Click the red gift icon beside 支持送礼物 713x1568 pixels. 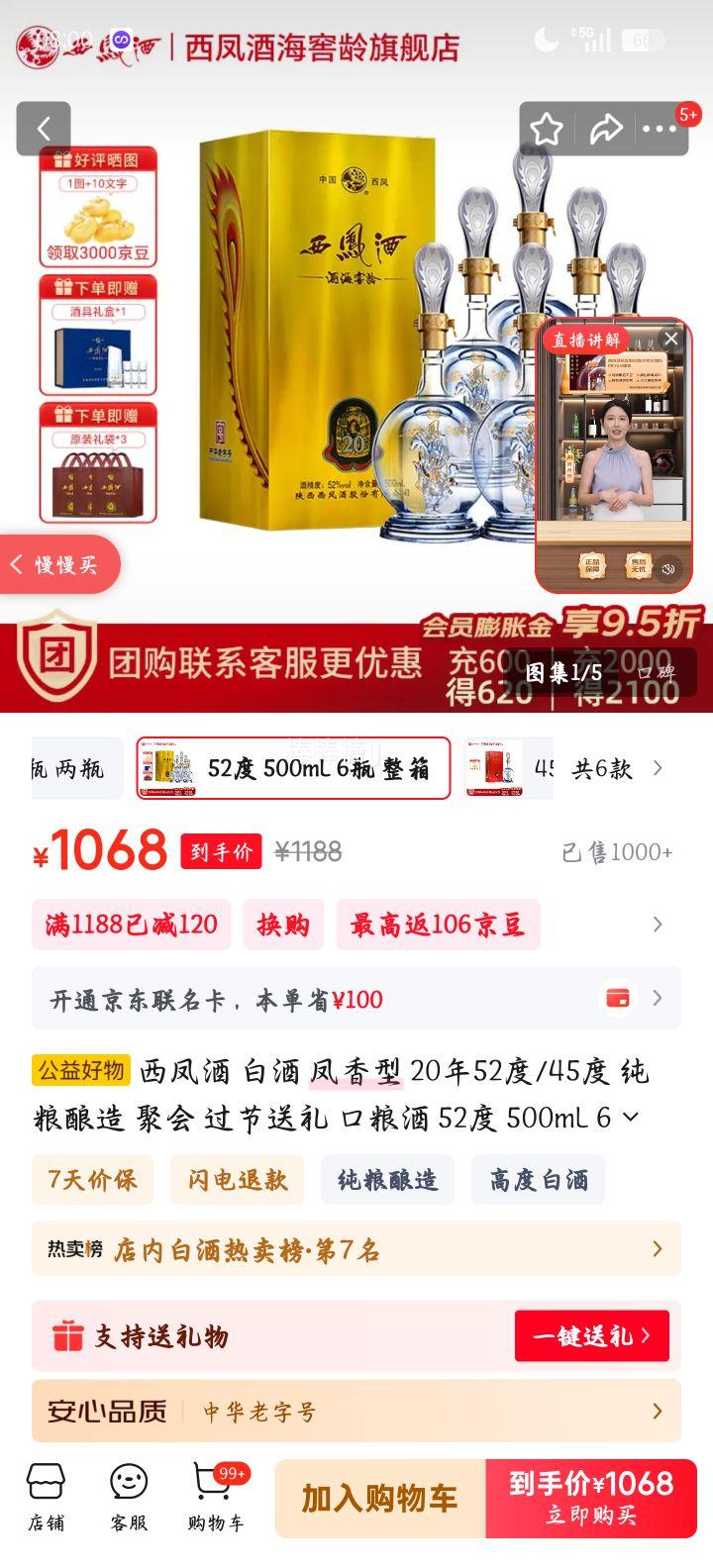[x=67, y=1335]
